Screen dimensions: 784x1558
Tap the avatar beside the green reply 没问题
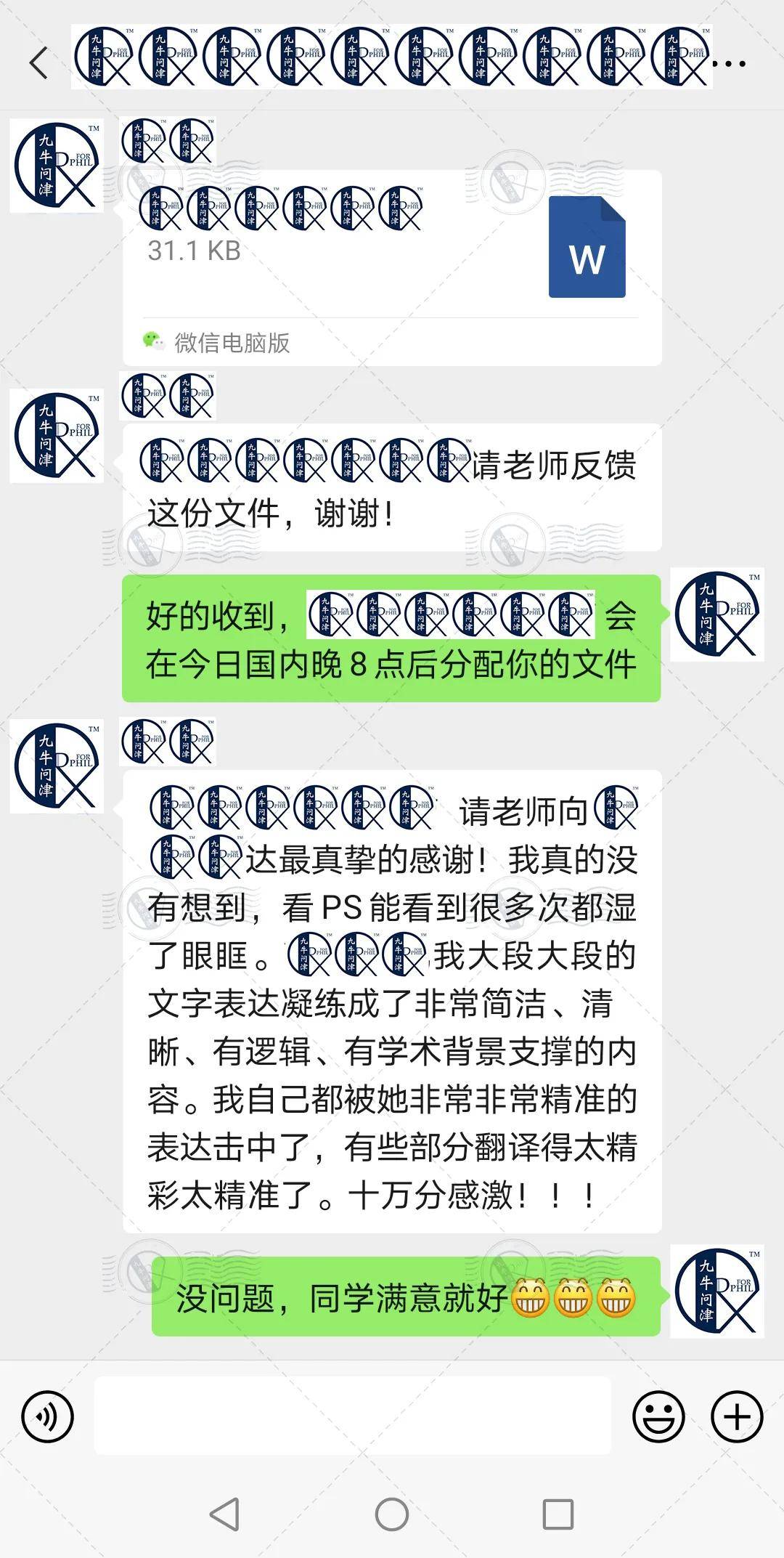717,1291
